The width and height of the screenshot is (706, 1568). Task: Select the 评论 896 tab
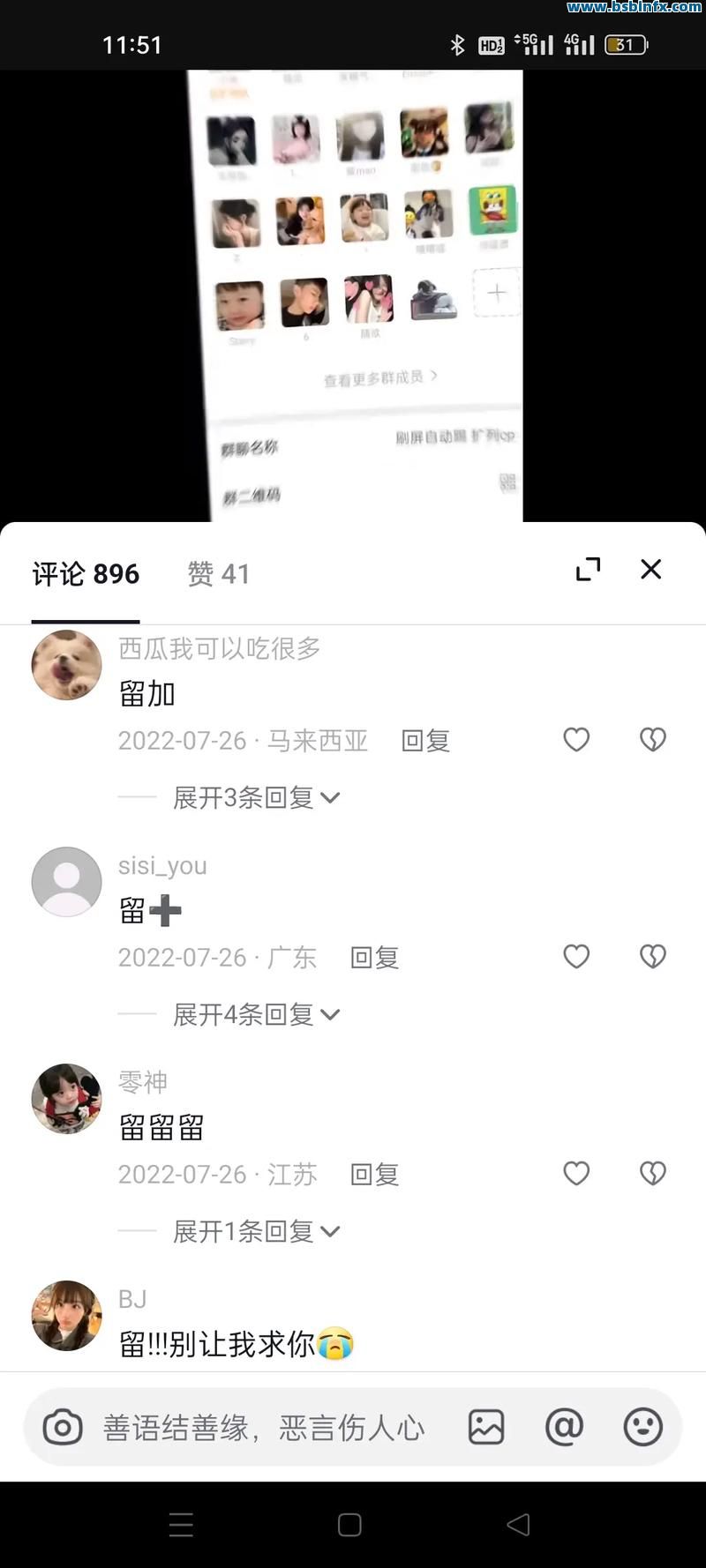86,574
